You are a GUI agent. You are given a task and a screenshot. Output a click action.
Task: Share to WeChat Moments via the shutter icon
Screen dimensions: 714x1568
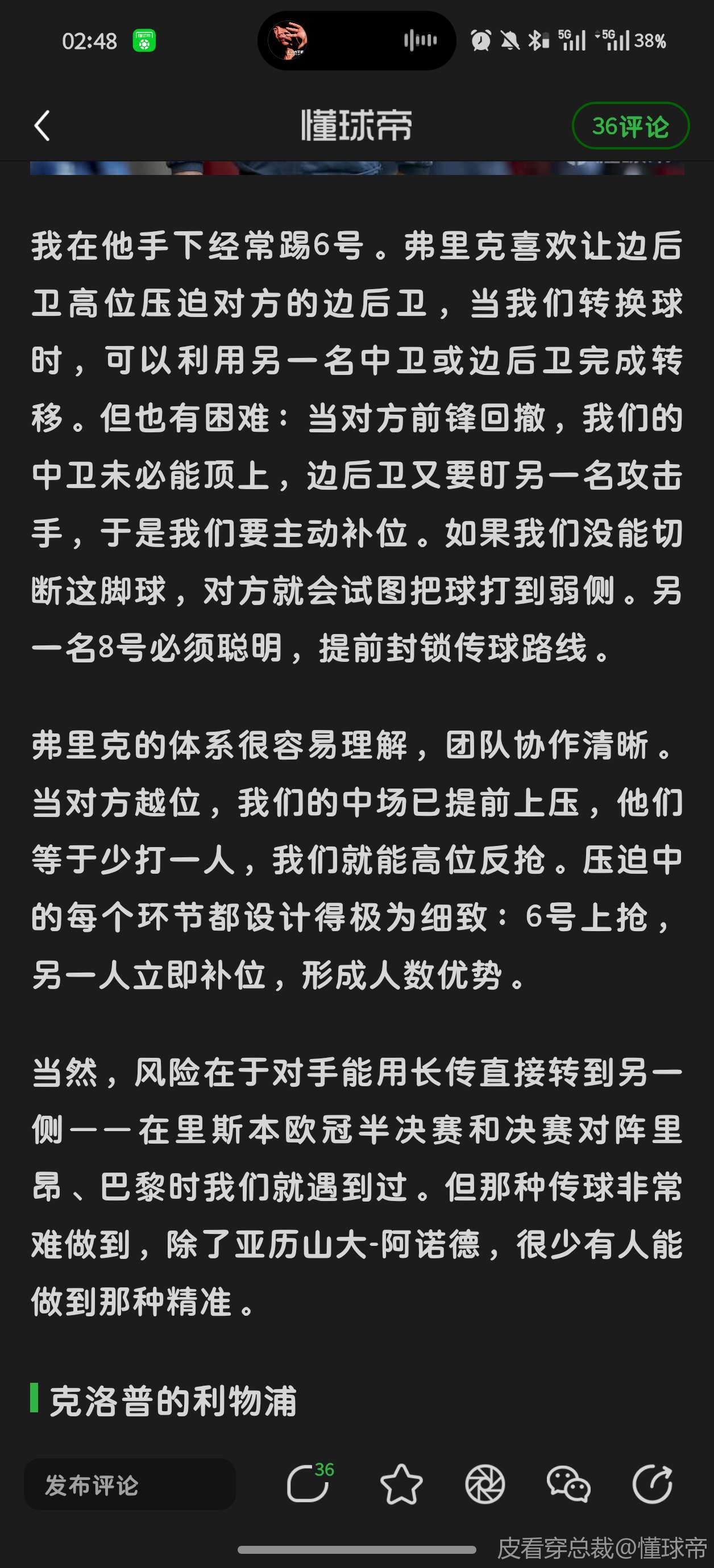tap(485, 1484)
